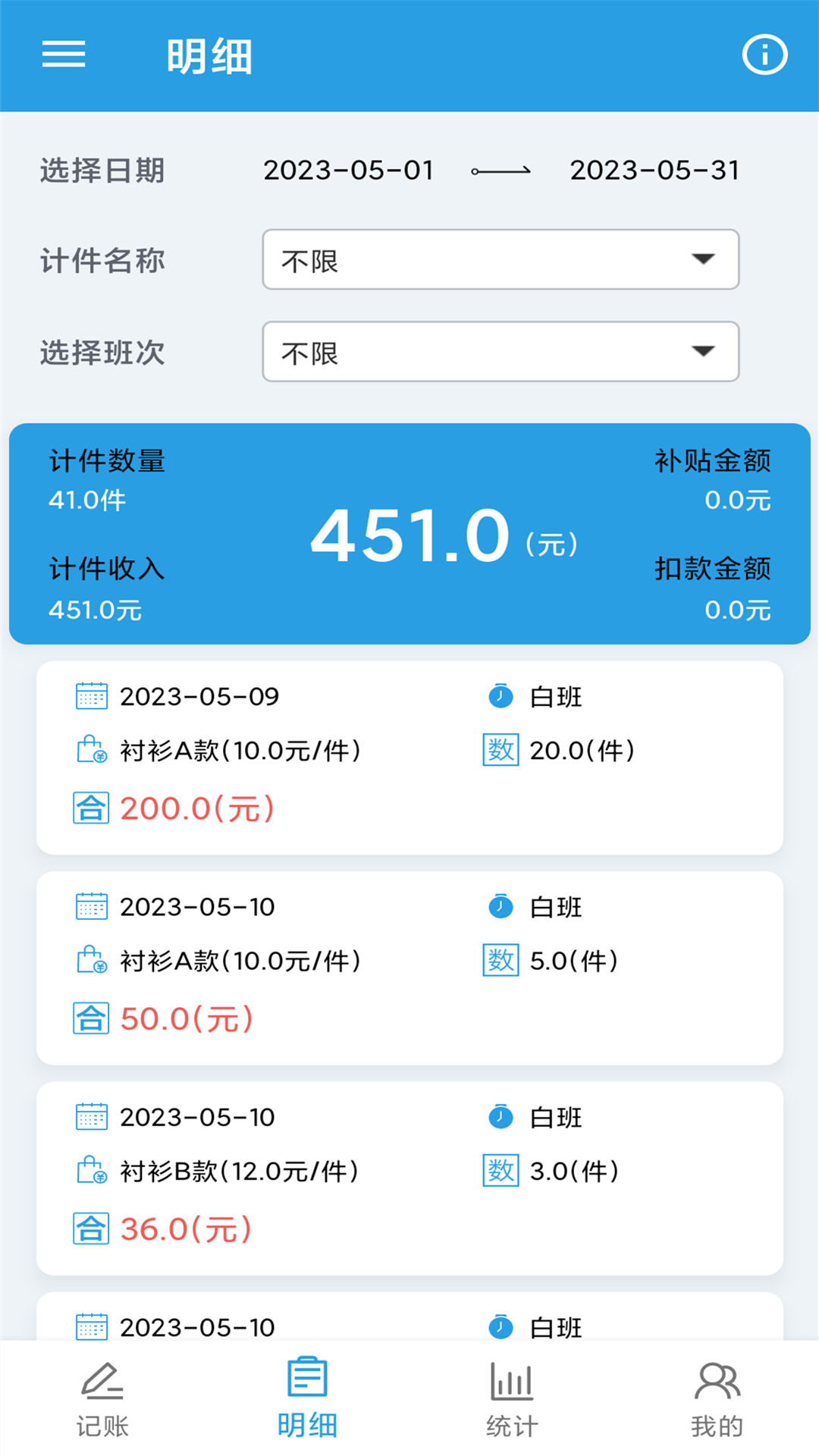Open the 计件名称 dropdown showing 不限
Screen dimensions: 819x1456
(500, 260)
